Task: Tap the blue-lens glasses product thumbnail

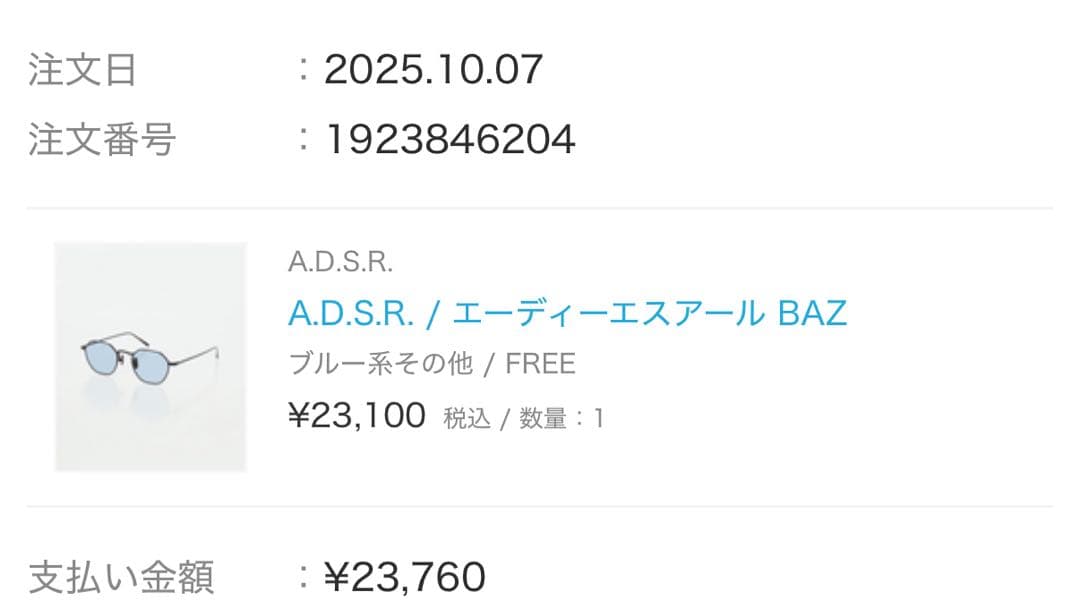Action: coord(150,357)
